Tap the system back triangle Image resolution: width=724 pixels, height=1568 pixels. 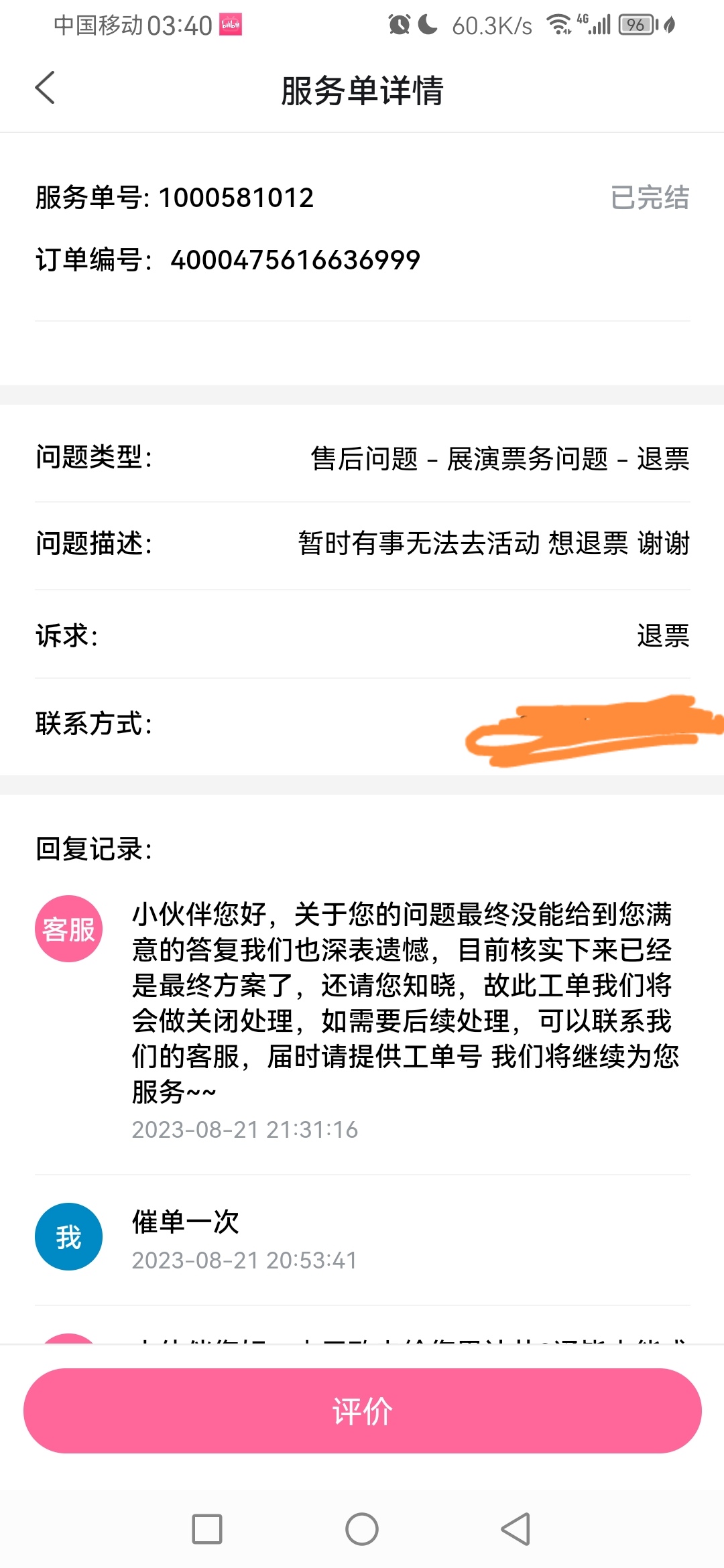tap(516, 1529)
